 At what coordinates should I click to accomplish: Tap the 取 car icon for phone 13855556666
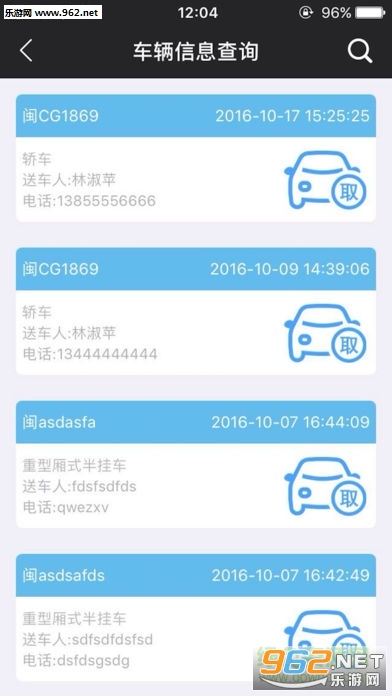coord(325,180)
